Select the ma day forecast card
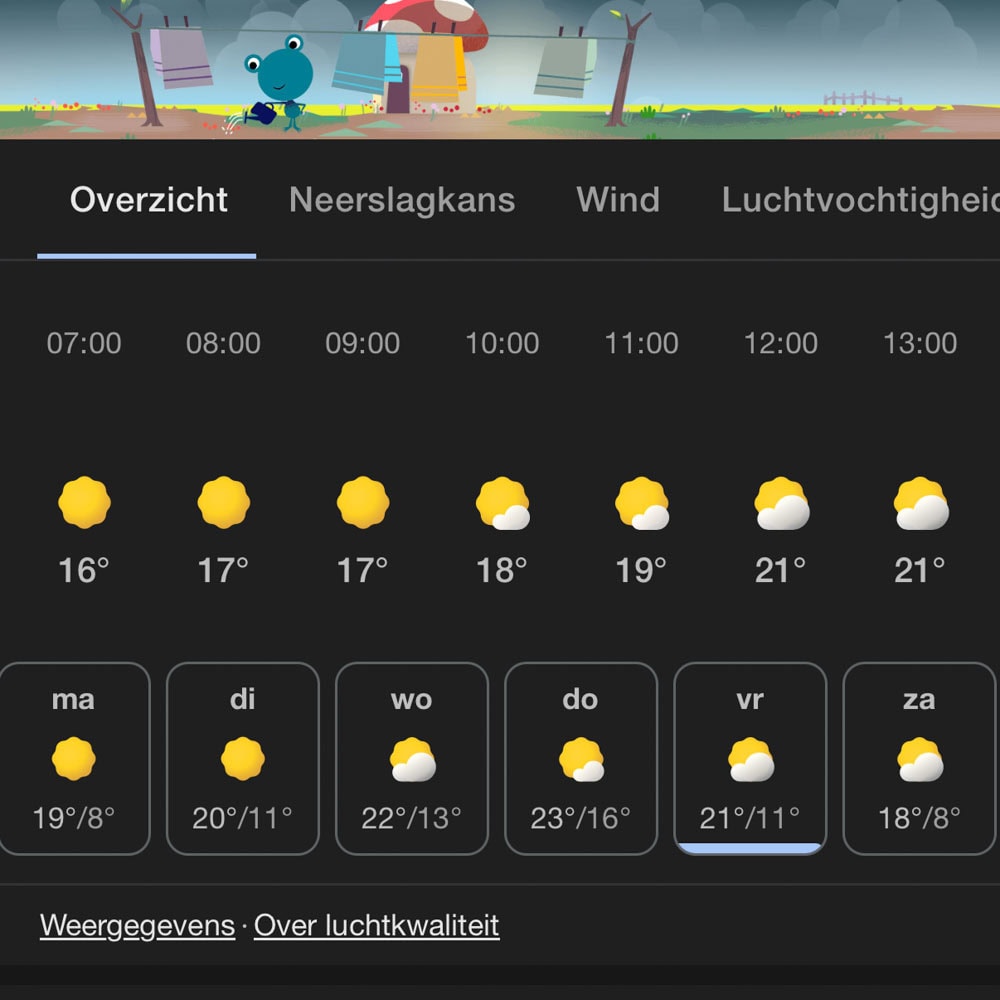This screenshot has width=1000, height=1000. (x=74, y=759)
